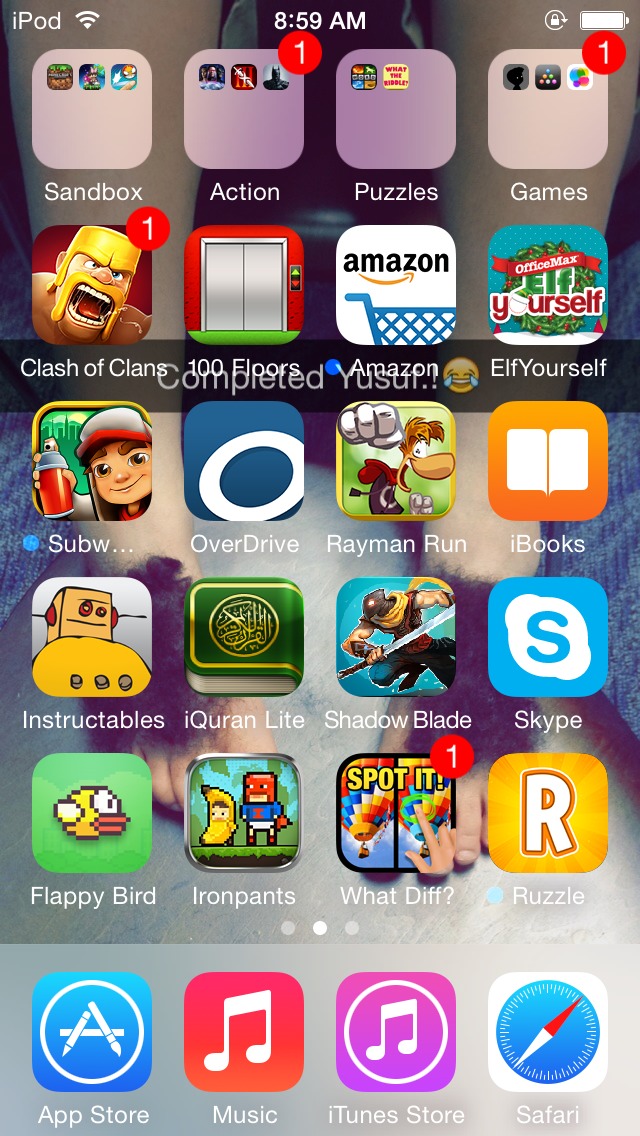Open the What Diff? game
This screenshot has width=640, height=1136.
coord(396,813)
